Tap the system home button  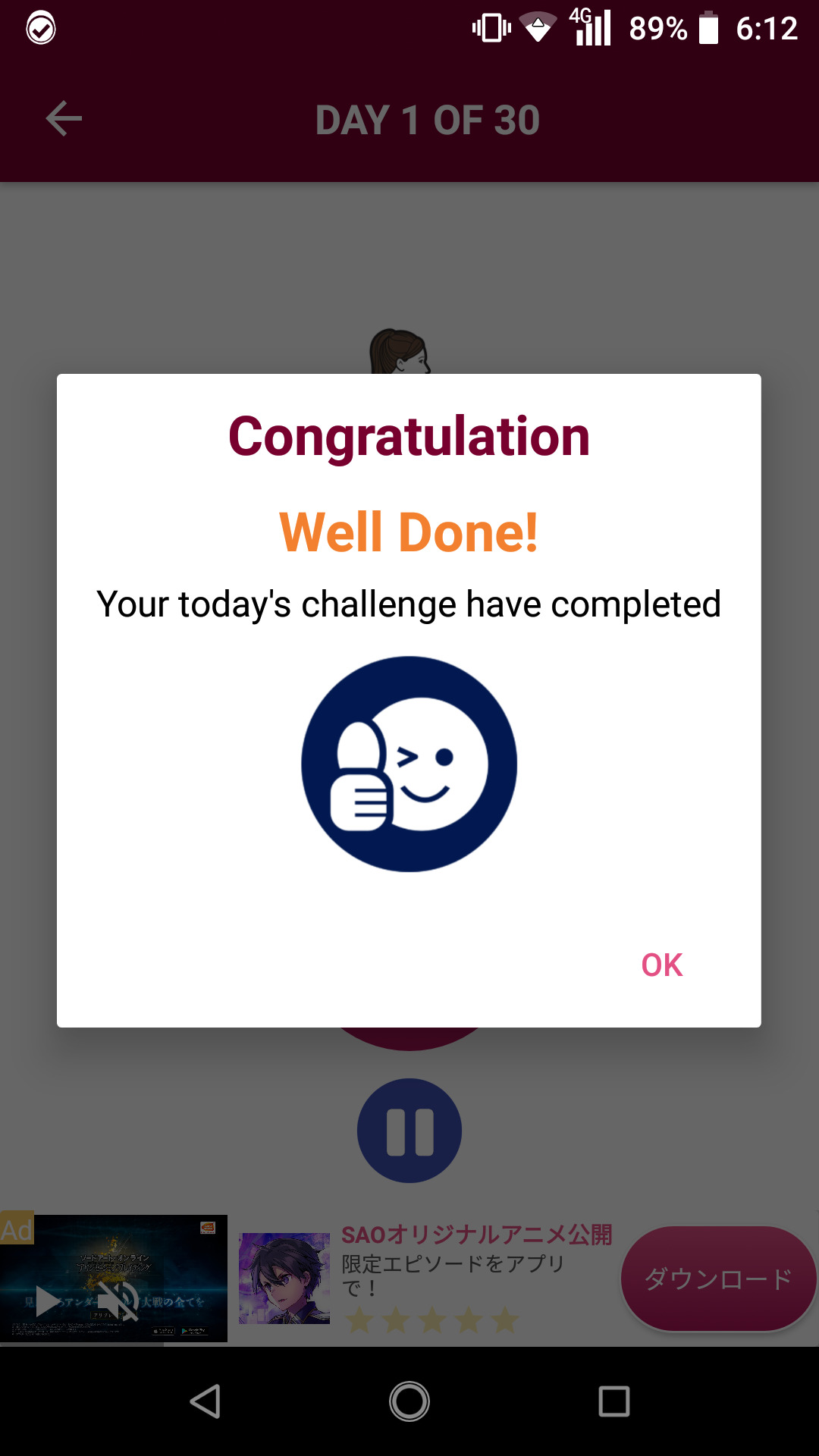(409, 1401)
